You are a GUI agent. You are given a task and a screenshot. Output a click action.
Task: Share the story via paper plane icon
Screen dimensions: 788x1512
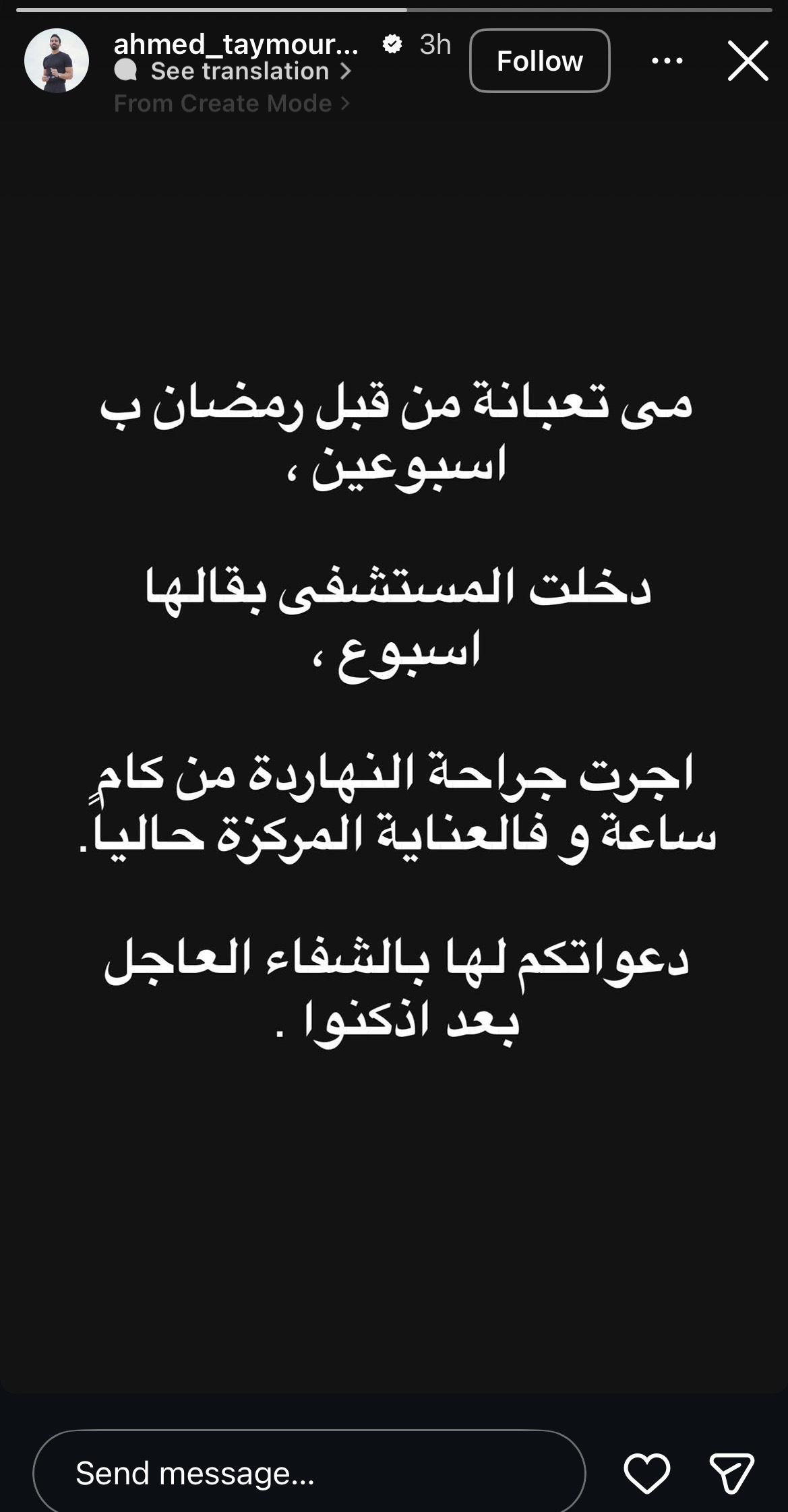[x=731, y=1472]
